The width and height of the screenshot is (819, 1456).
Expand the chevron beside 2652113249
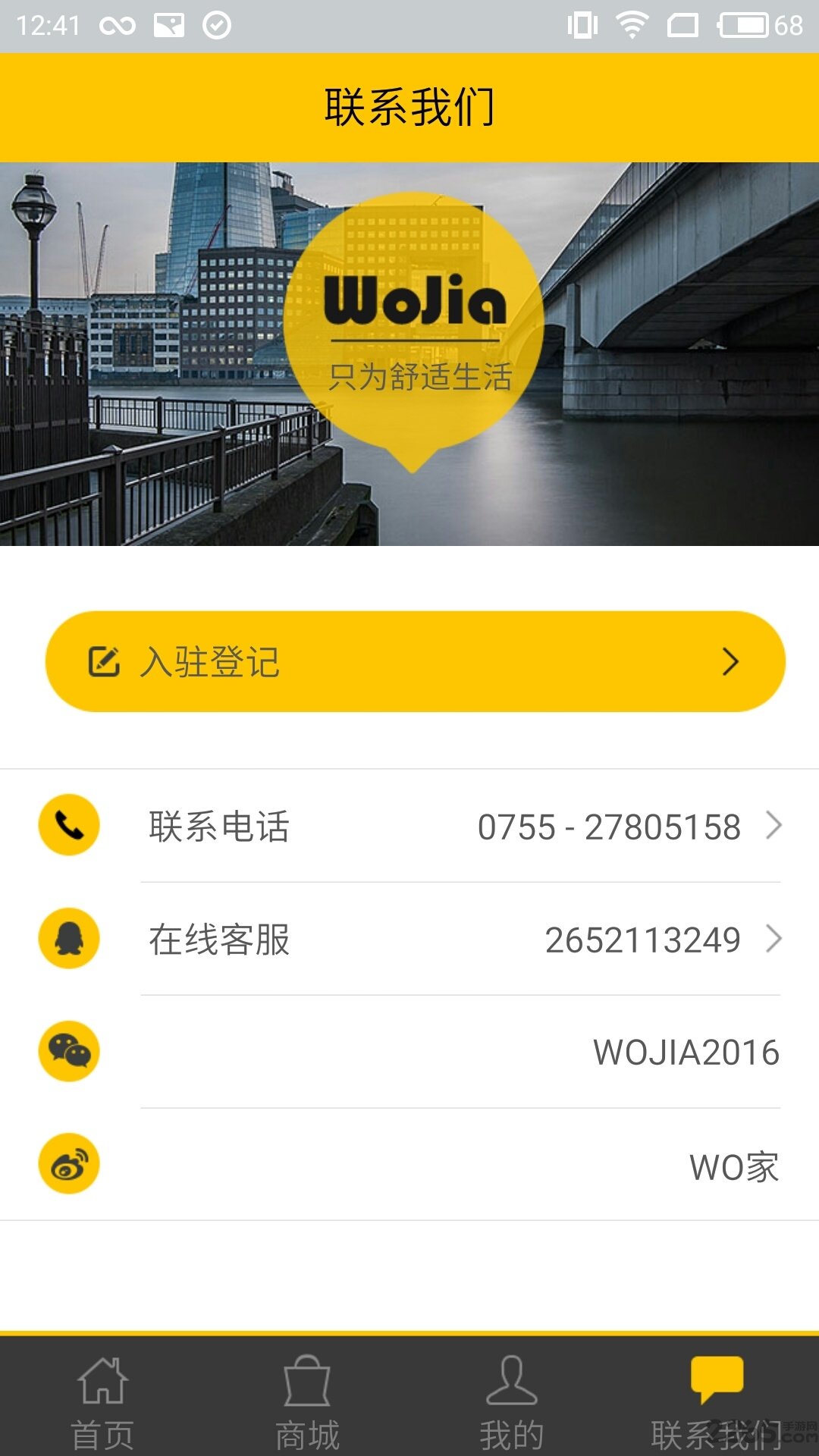click(773, 939)
